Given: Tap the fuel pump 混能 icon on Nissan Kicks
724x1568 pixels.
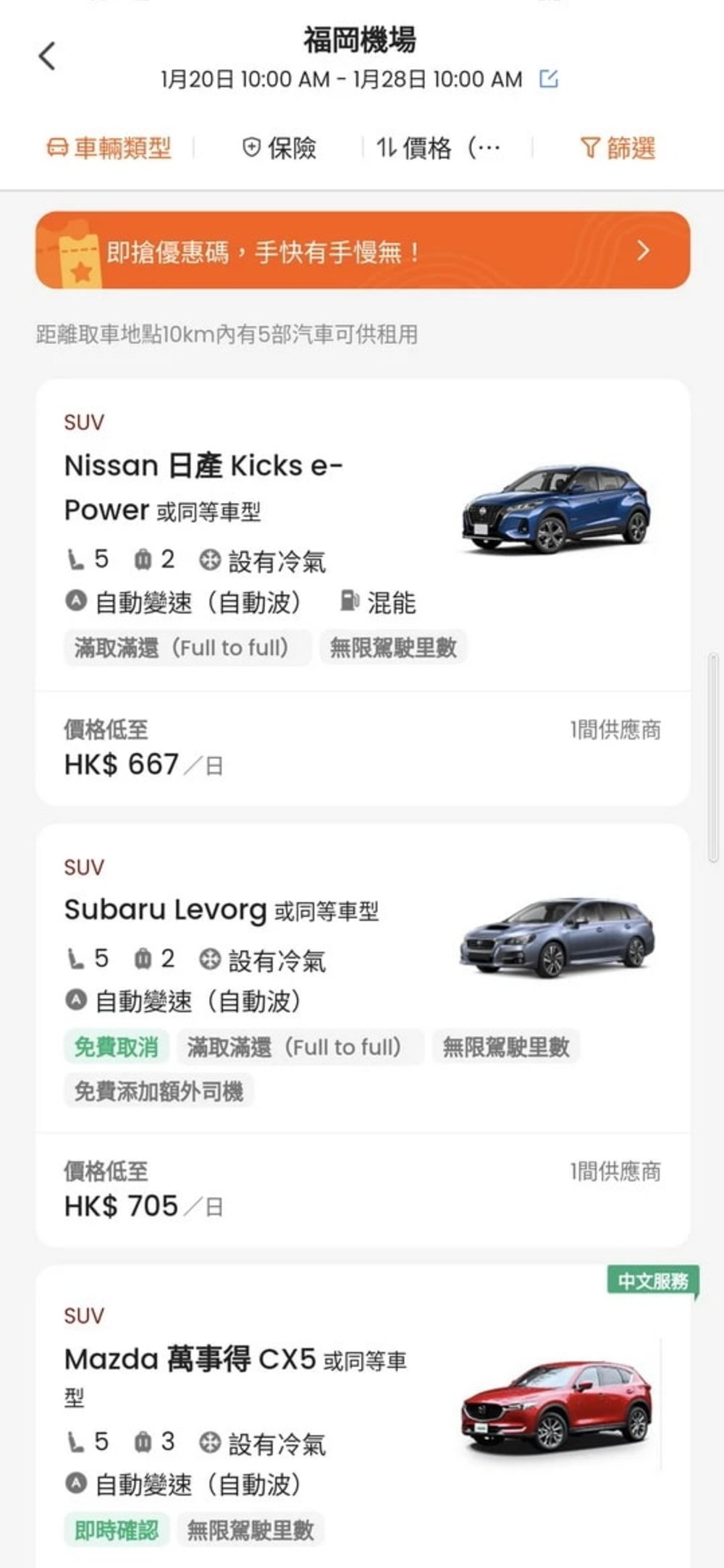Looking at the screenshot, I should (348, 601).
